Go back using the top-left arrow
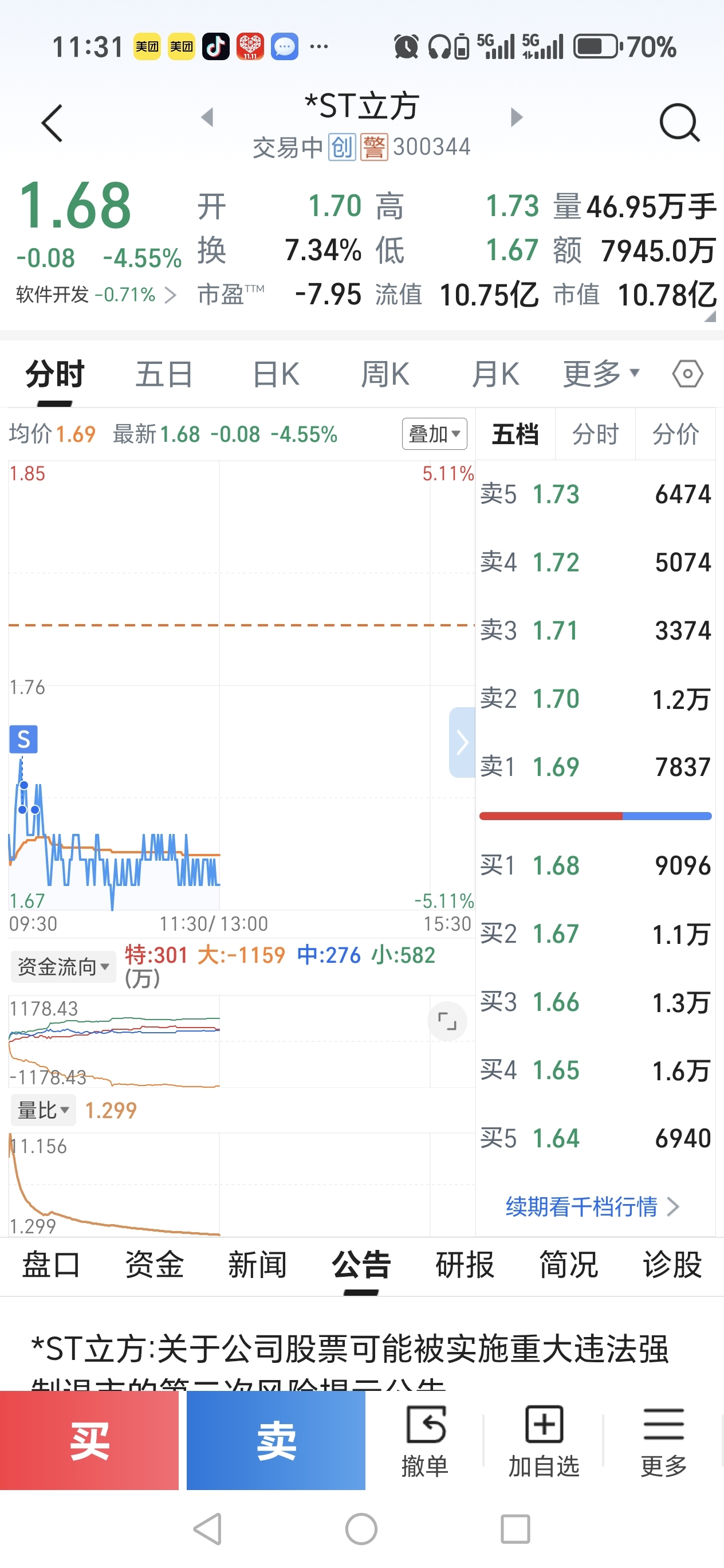The image size is (724, 1568). tap(52, 123)
